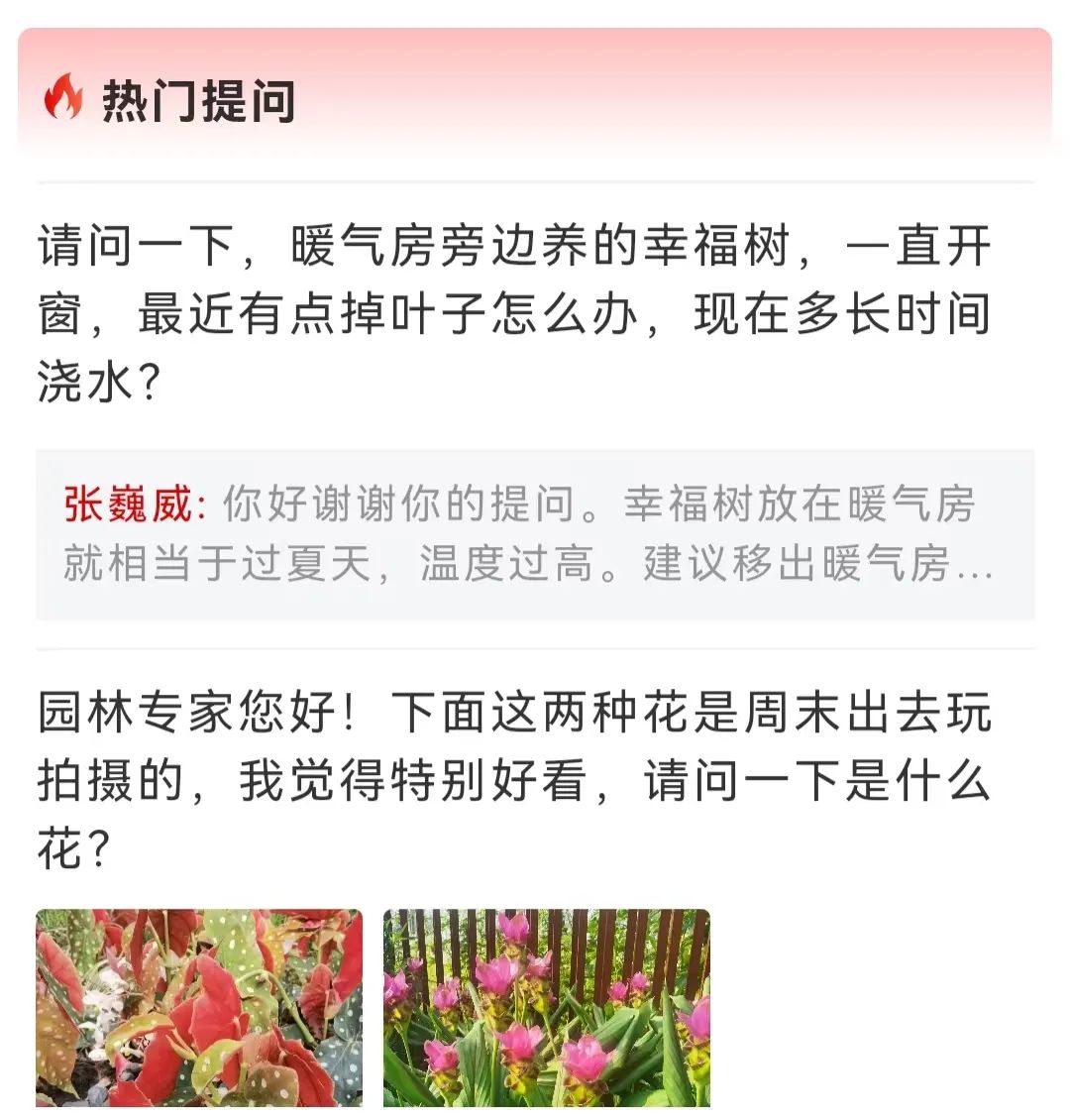The image size is (1070, 1120).
Task: Open the 幸福树 leaf-drop question
Action: click(515, 313)
